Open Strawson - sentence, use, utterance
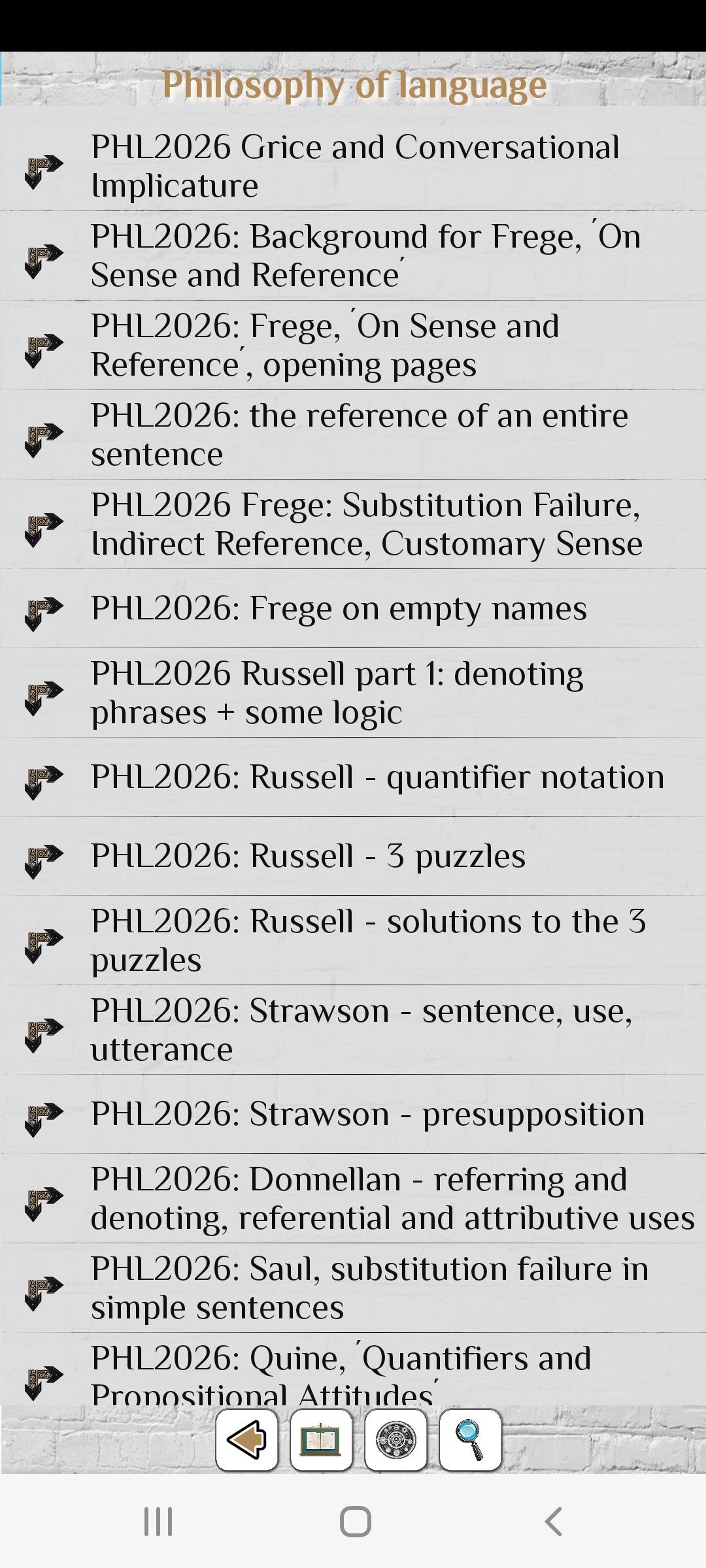 [353, 1030]
